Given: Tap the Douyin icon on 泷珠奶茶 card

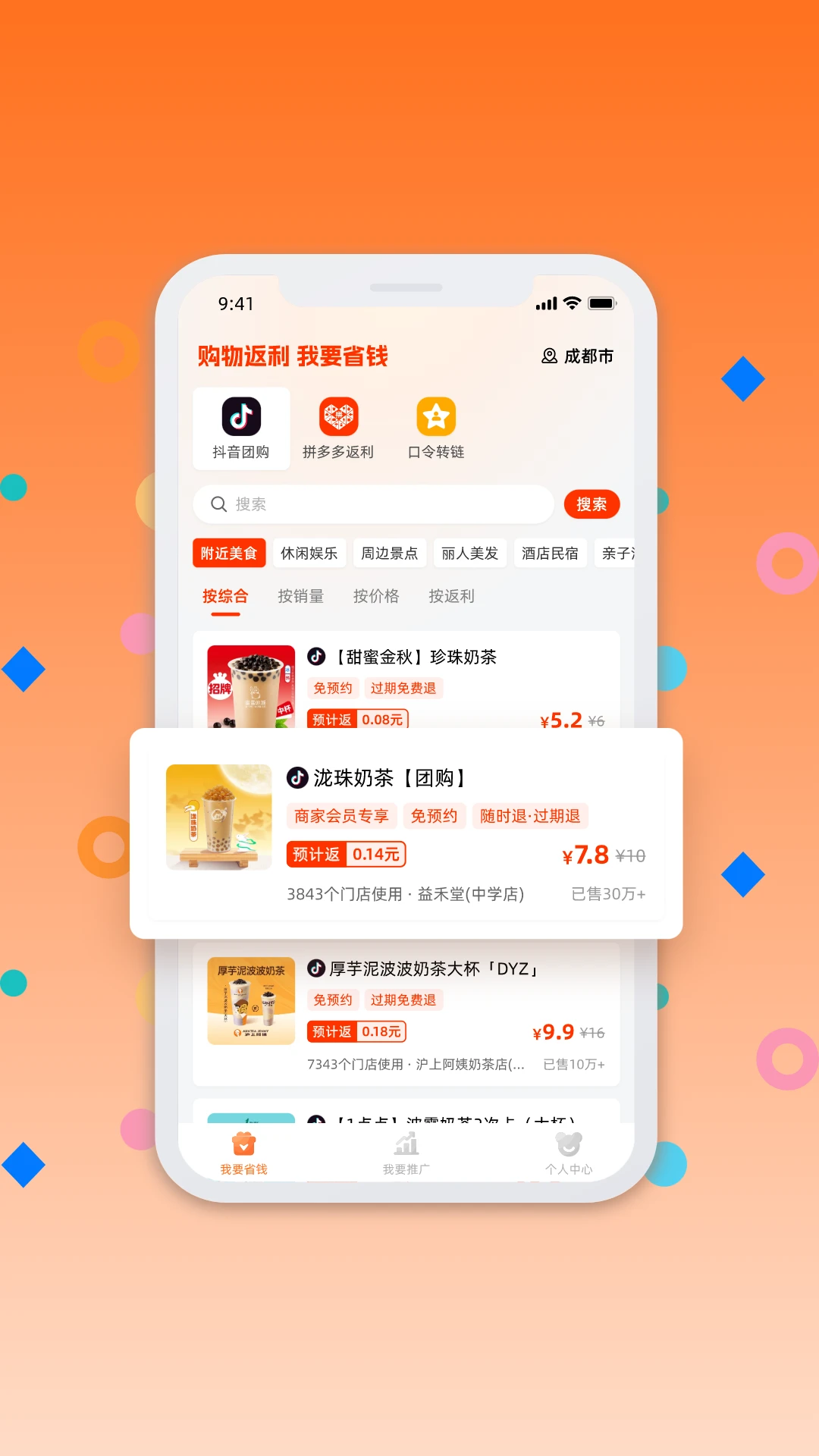Looking at the screenshot, I should coord(299,778).
